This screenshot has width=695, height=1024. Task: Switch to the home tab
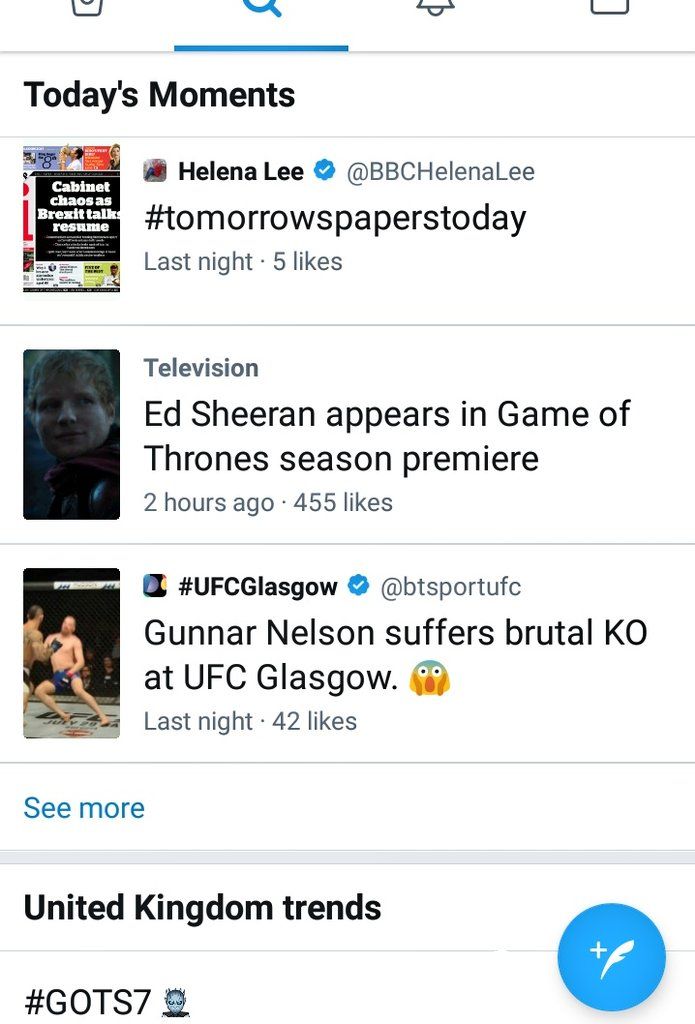87,8
